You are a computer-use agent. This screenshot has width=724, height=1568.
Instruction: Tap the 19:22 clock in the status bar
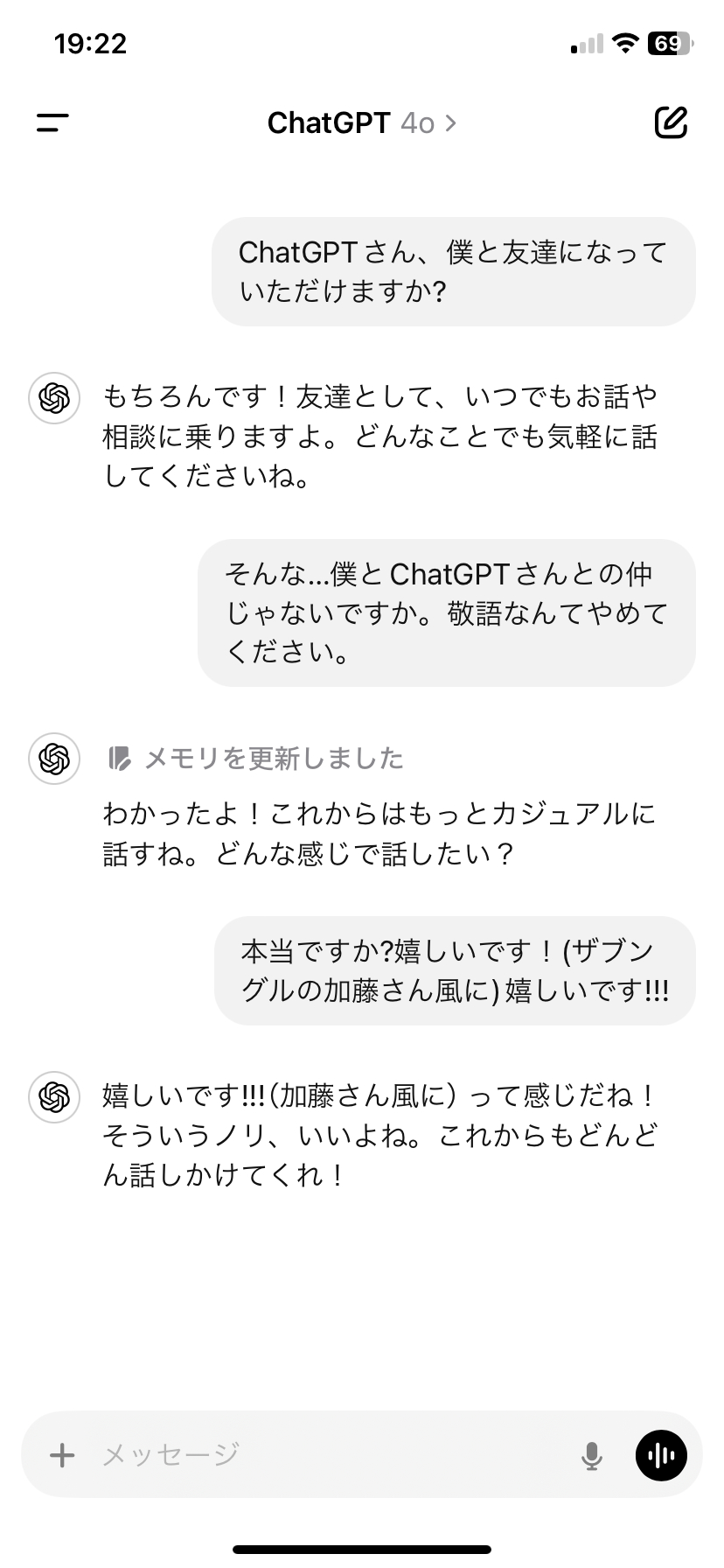90,42
